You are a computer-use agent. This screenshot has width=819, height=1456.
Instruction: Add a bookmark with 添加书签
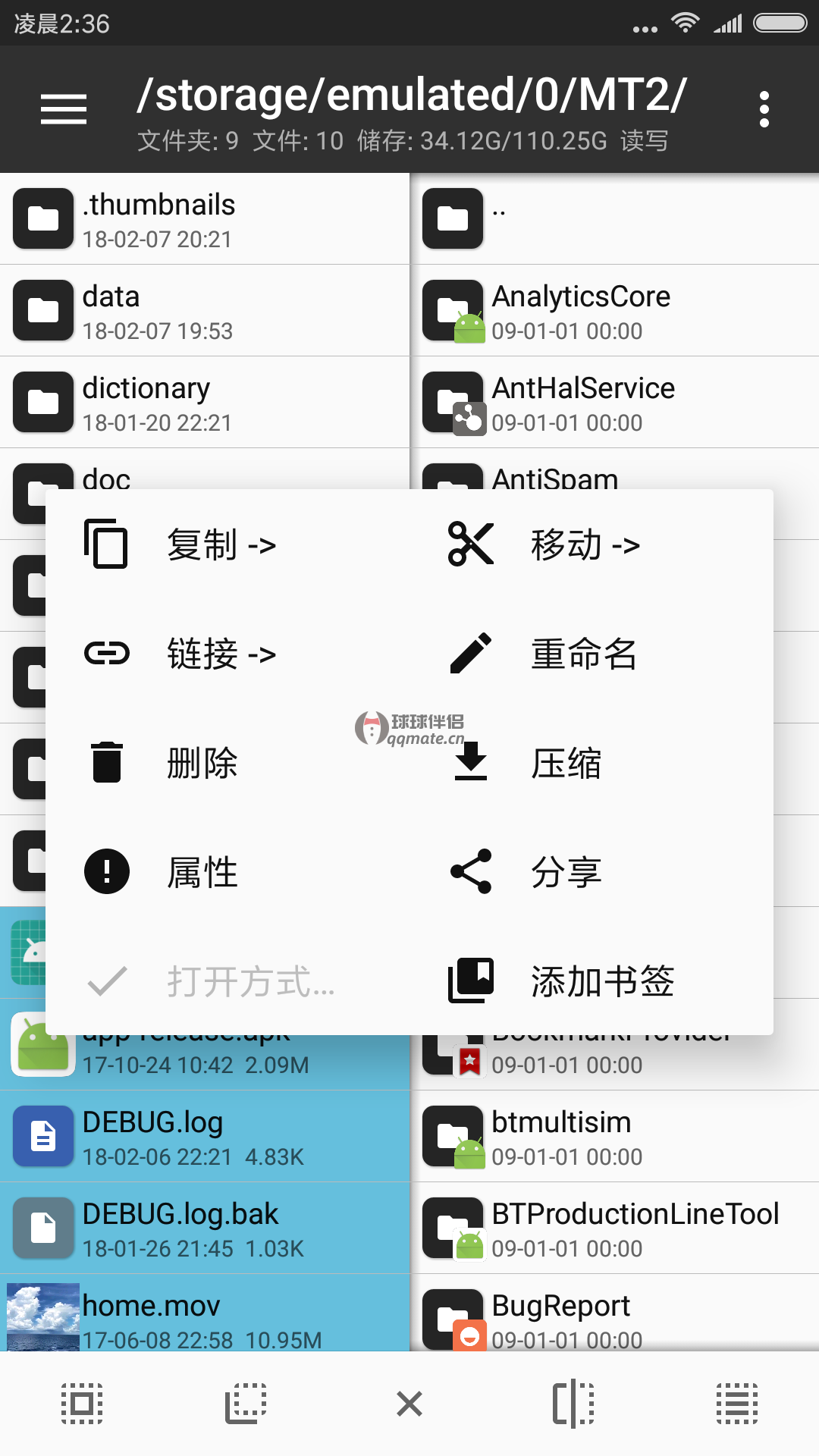coord(601,981)
